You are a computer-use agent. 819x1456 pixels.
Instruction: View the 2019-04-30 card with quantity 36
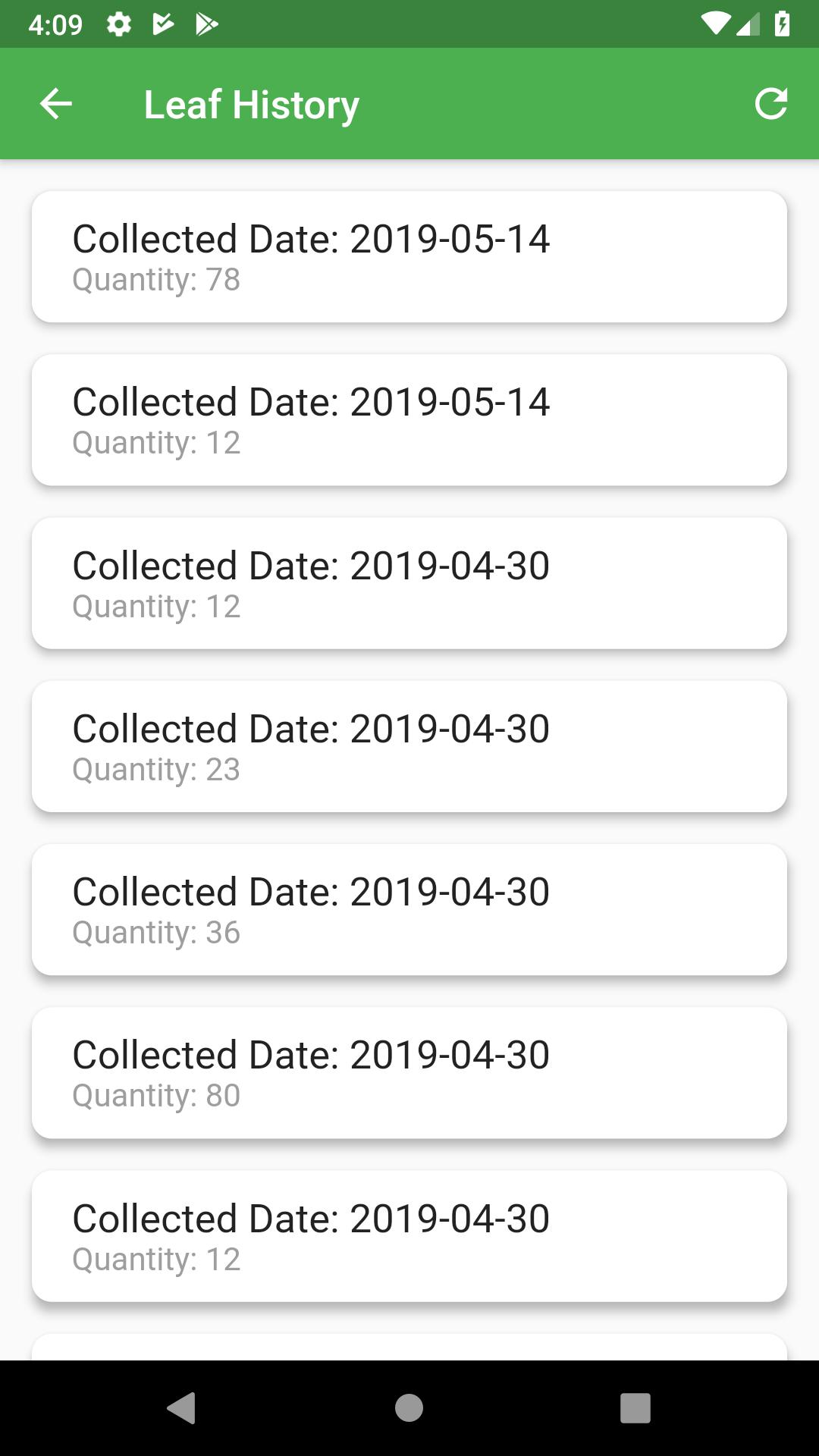(409, 910)
